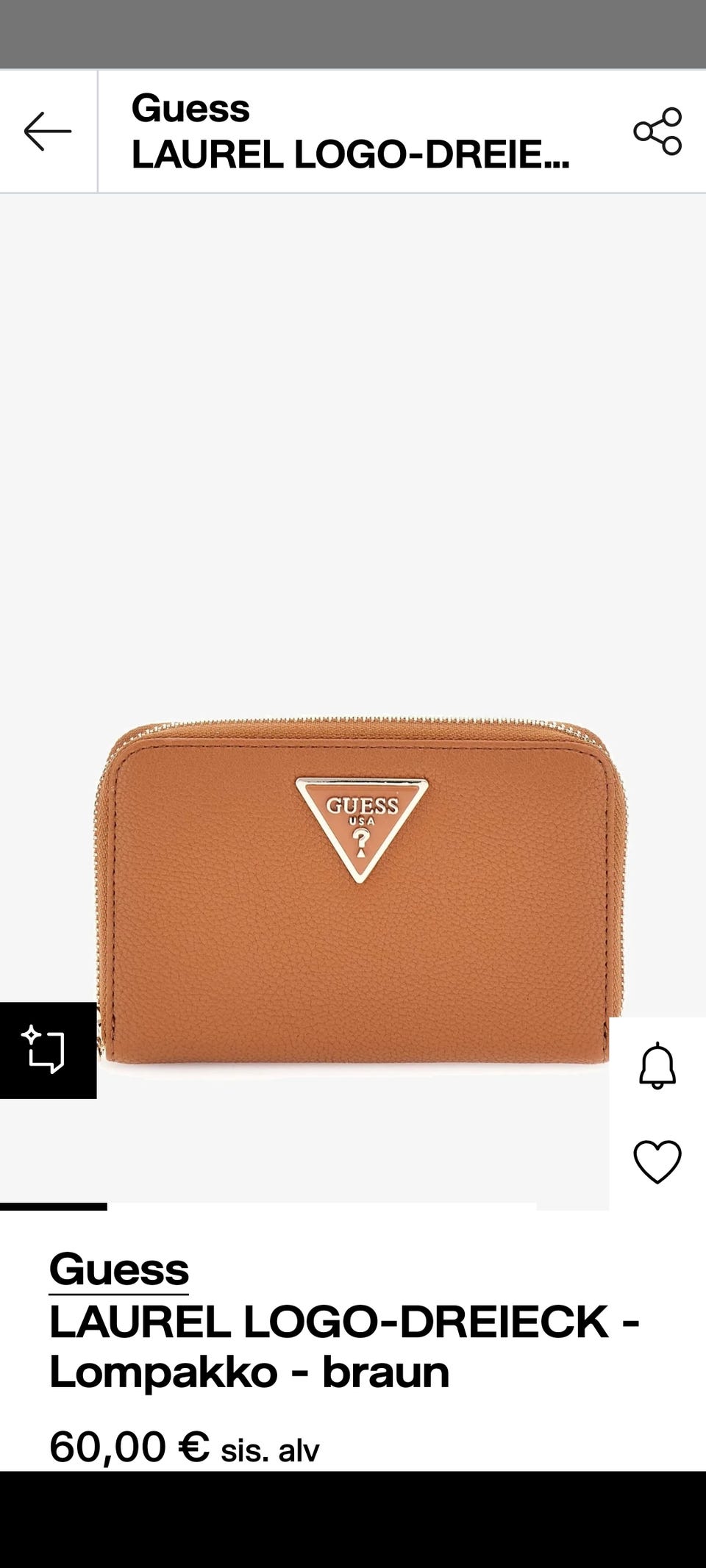Add the wallet to wishlist heart
The image size is (706, 1568).
pos(657,1161)
